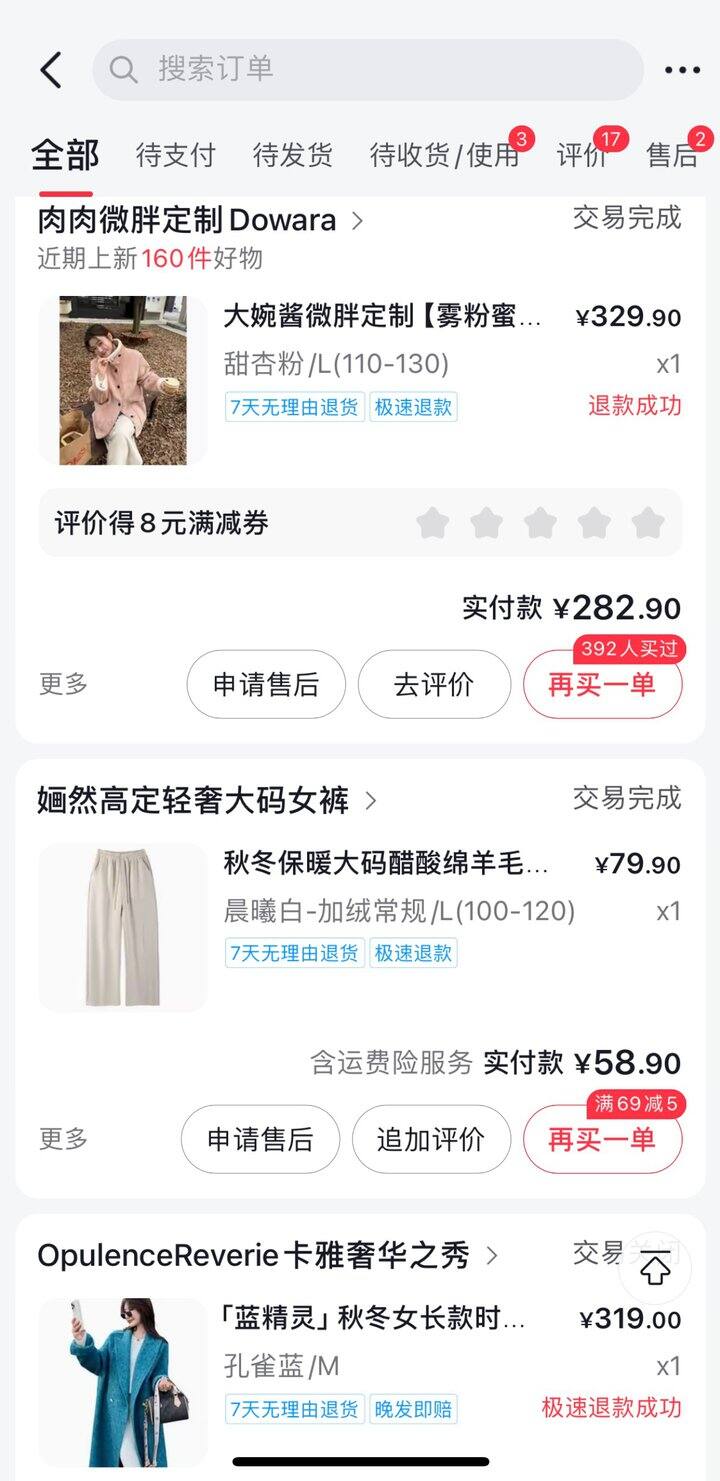Jump to top with the up-arrow button

(x=655, y=1270)
